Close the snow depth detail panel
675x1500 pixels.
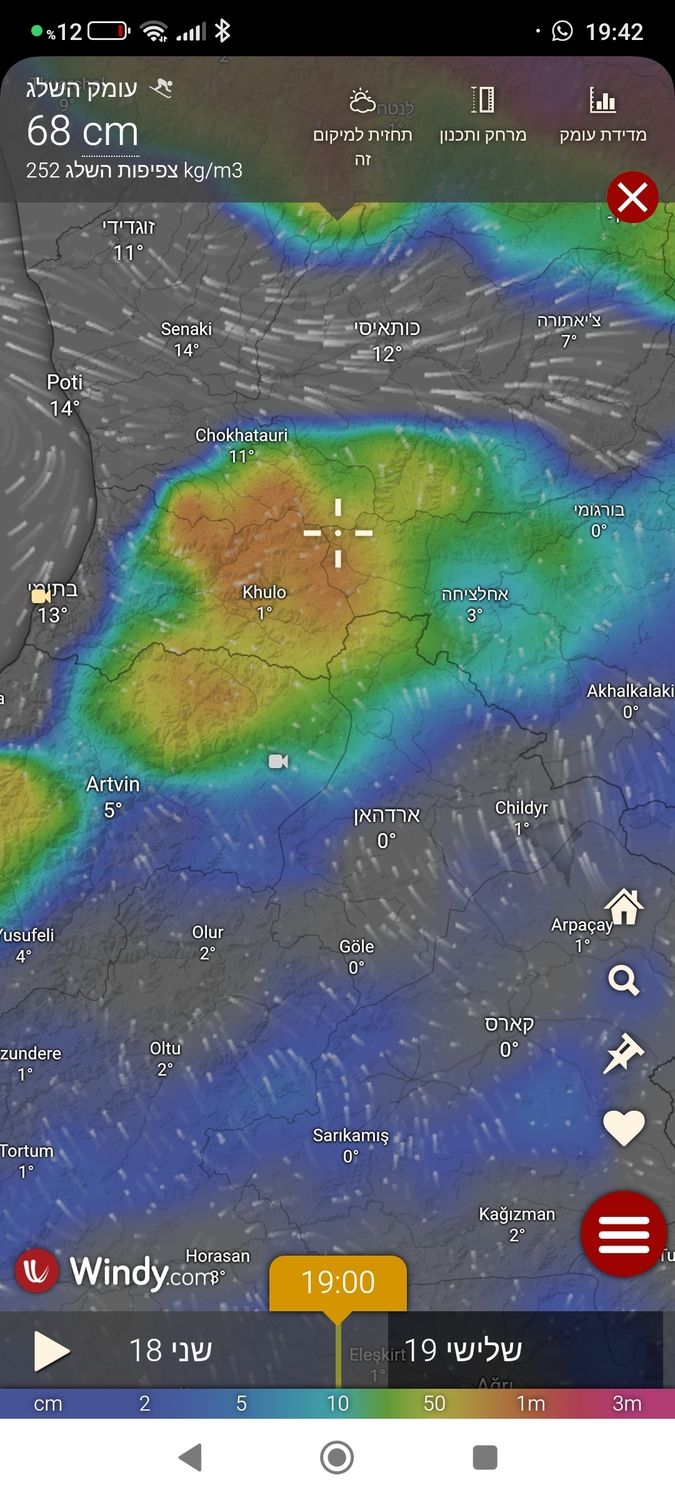[x=632, y=197]
